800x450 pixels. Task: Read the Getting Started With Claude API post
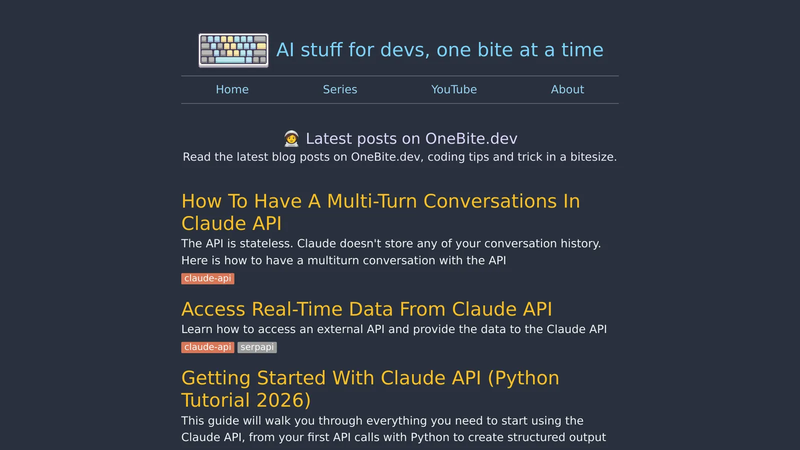pyautogui.click(x=370, y=389)
